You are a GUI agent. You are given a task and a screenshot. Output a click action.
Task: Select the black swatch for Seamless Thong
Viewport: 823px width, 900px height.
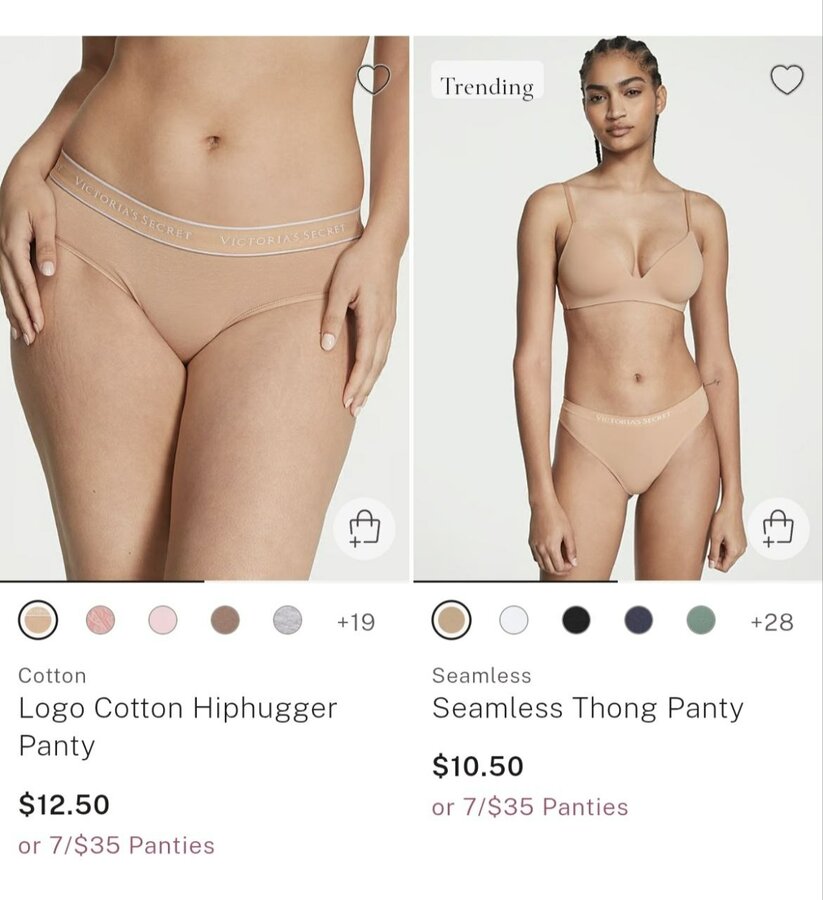click(x=576, y=620)
